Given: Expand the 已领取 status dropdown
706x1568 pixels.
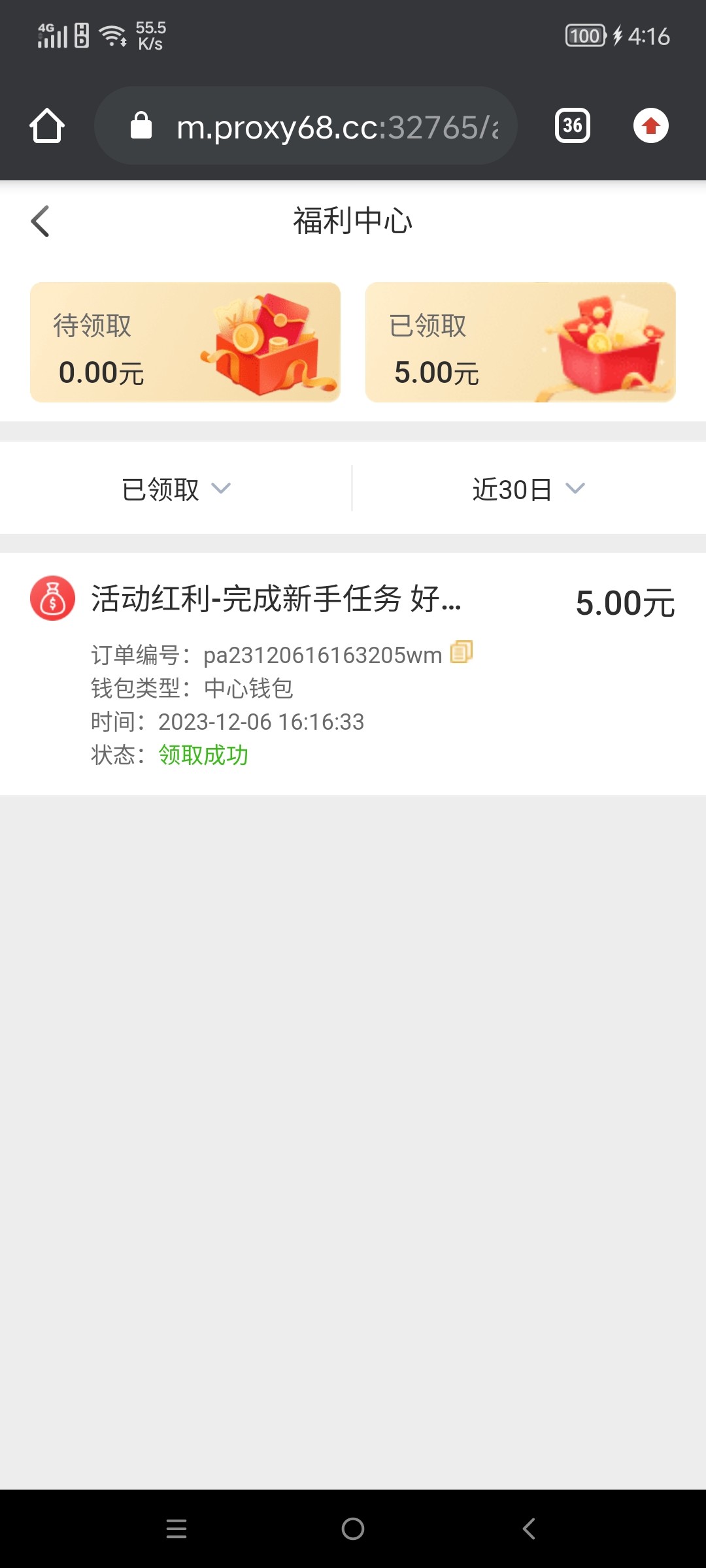Looking at the screenshot, I should point(176,489).
